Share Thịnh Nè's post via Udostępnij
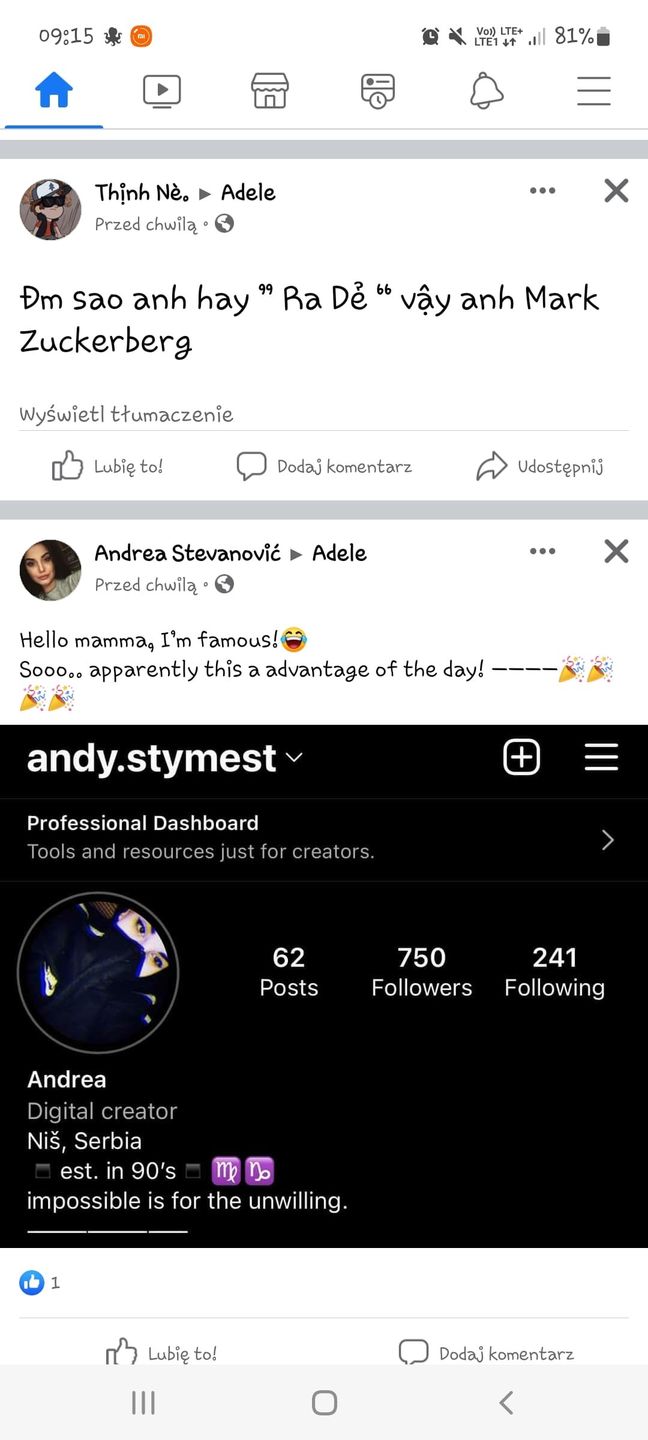Image resolution: width=648 pixels, height=1440 pixels. point(540,466)
